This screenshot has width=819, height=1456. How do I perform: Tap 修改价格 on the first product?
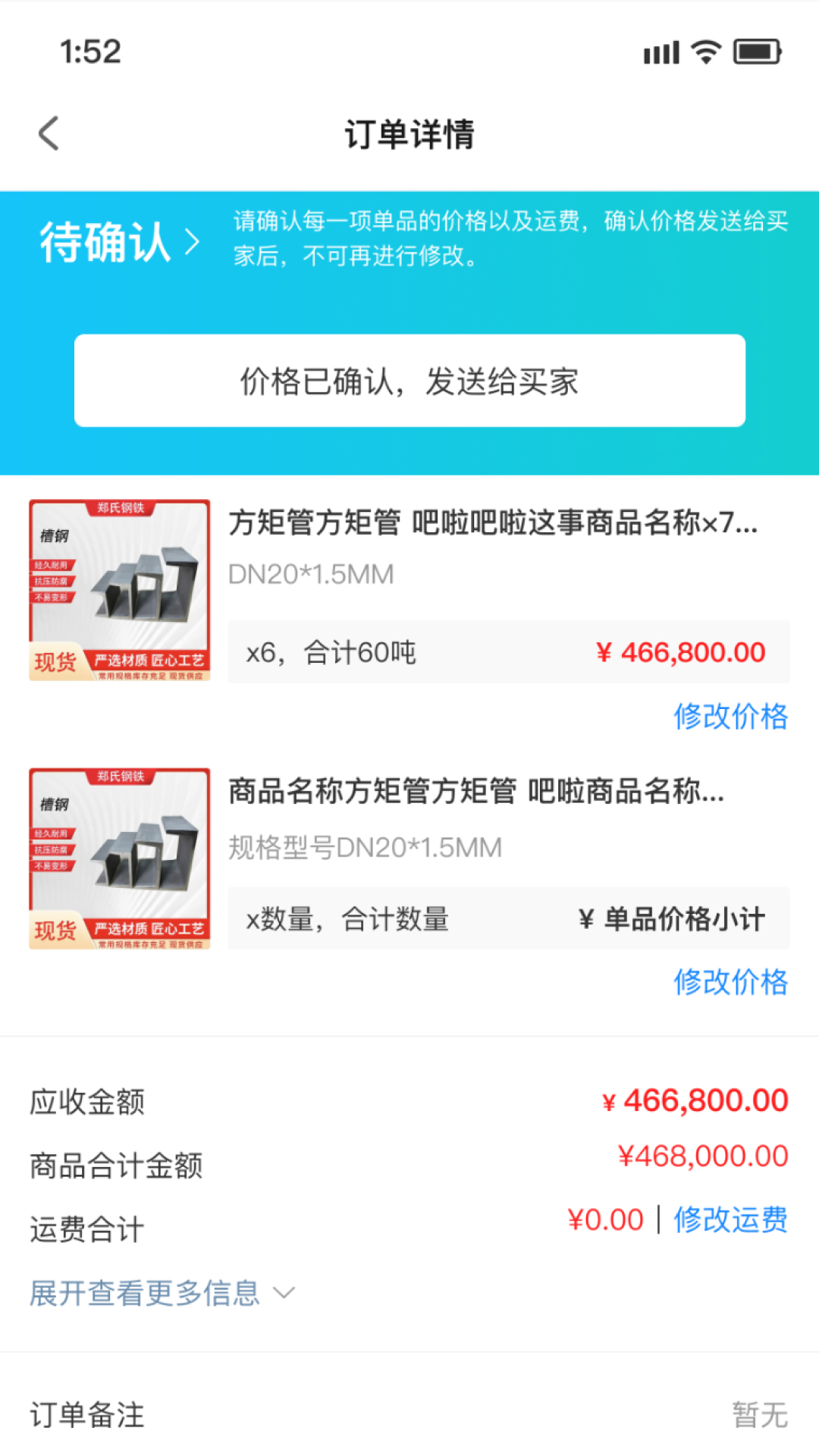[x=730, y=716]
